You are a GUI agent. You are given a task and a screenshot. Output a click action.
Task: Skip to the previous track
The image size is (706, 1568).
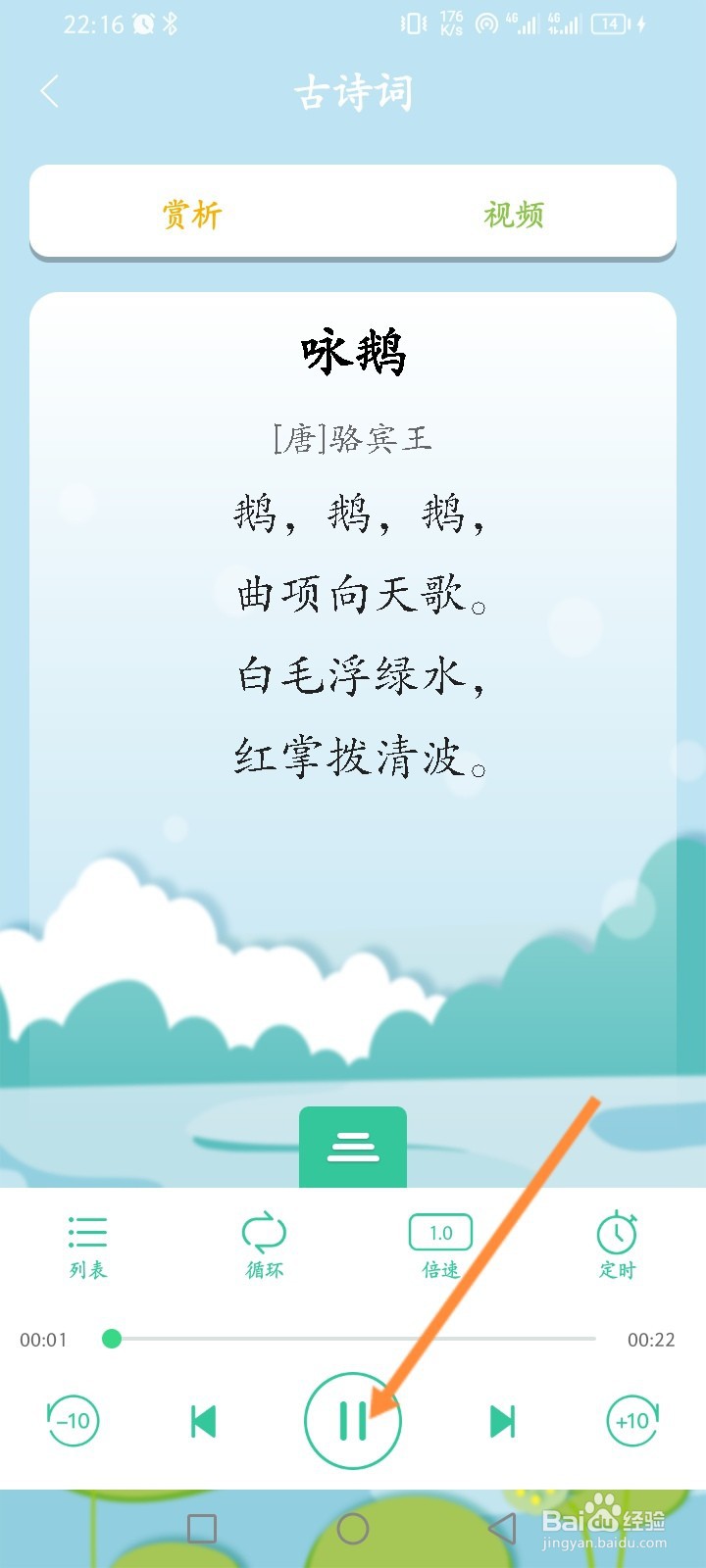(203, 1421)
